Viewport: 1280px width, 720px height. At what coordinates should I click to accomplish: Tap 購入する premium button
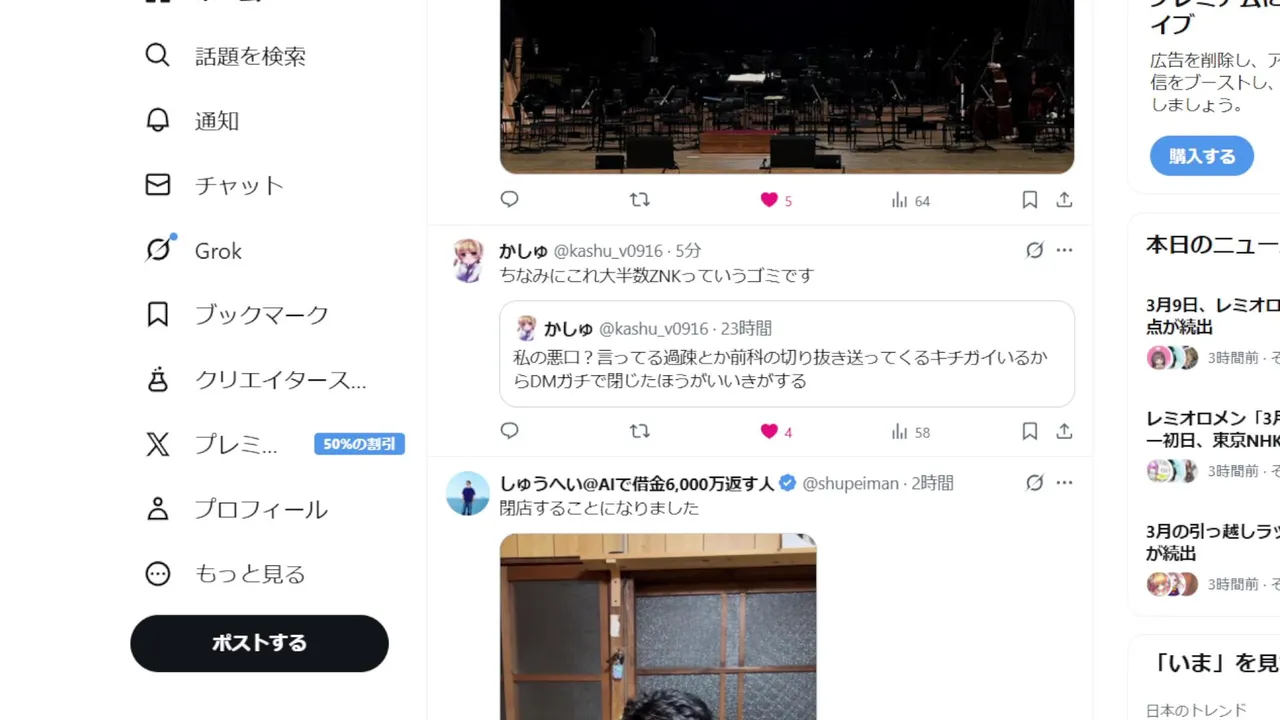tap(1201, 156)
